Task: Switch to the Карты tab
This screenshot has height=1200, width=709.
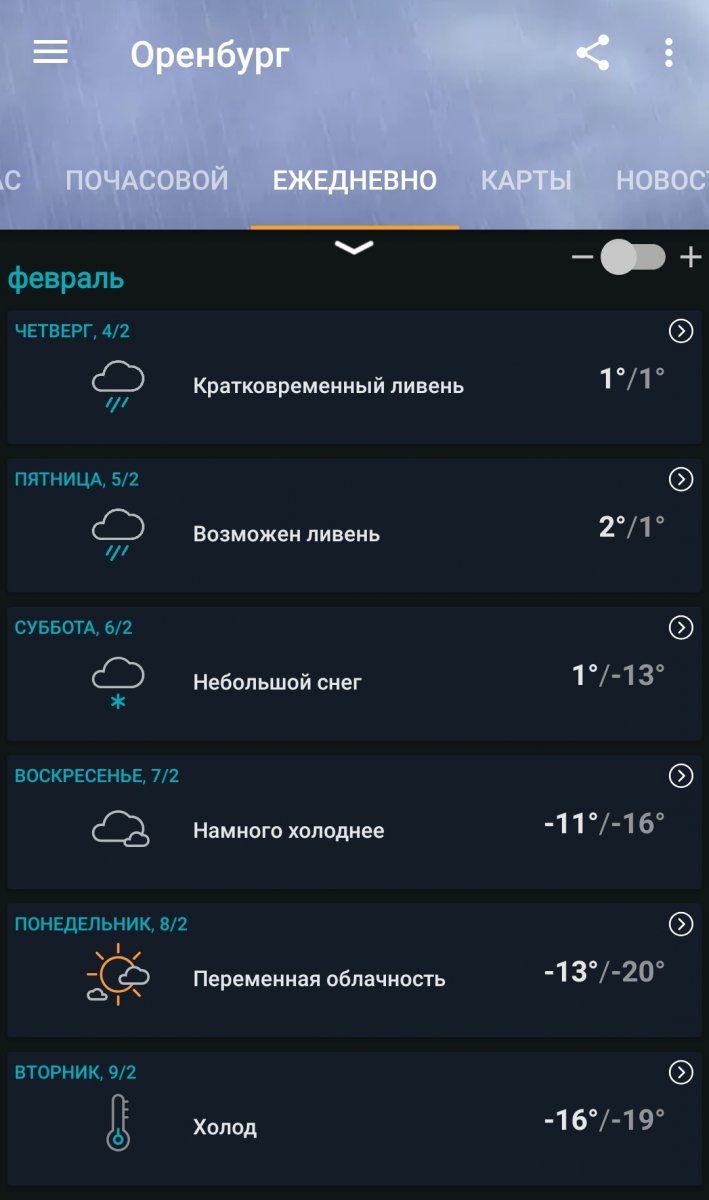Action: click(526, 180)
